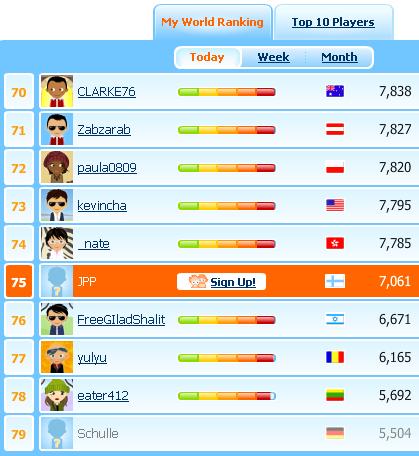Viewport: 419px width, 456px height.
Task: View _nate's profile
Action: coord(94,244)
